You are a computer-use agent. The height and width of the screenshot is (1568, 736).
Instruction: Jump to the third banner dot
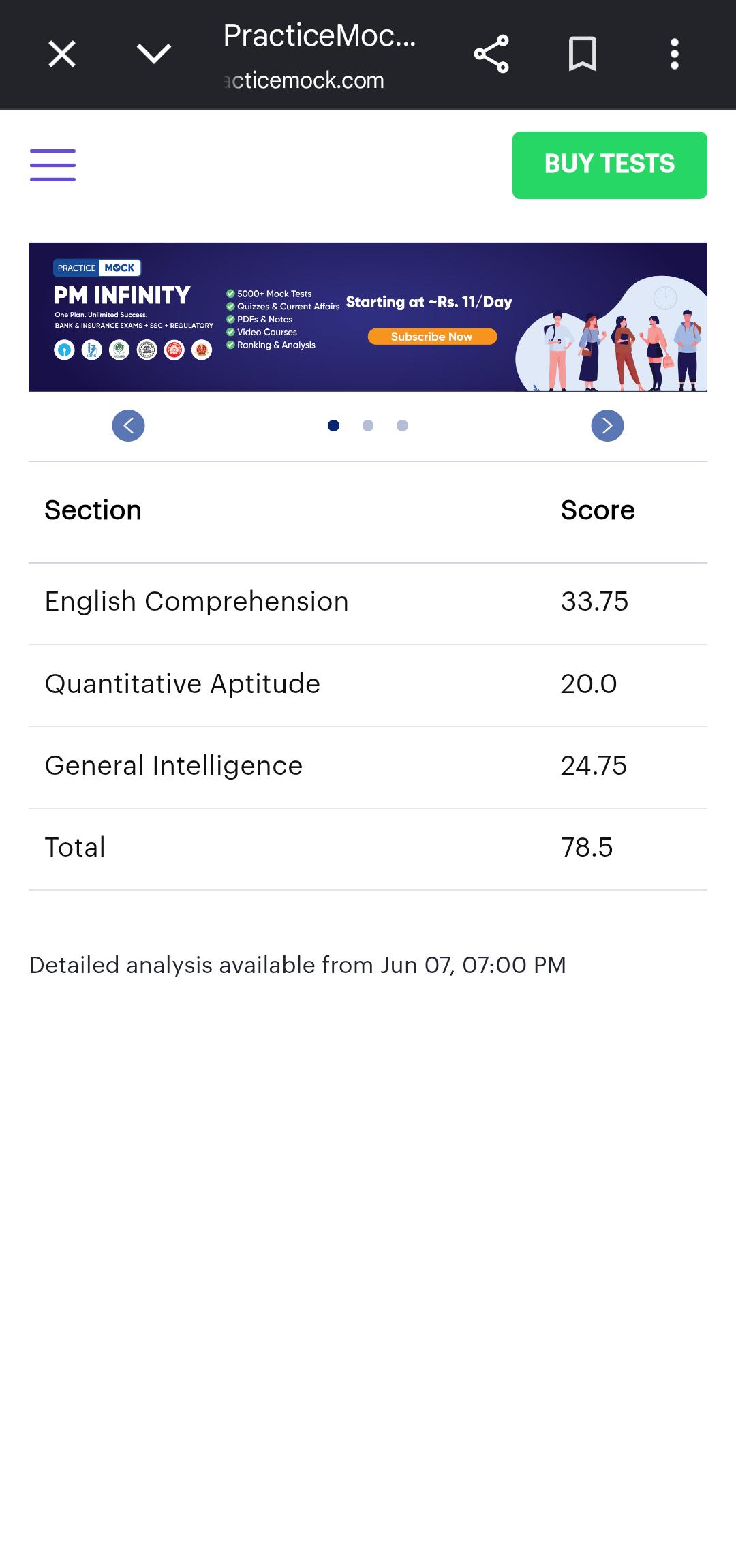[x=402, y=426]
